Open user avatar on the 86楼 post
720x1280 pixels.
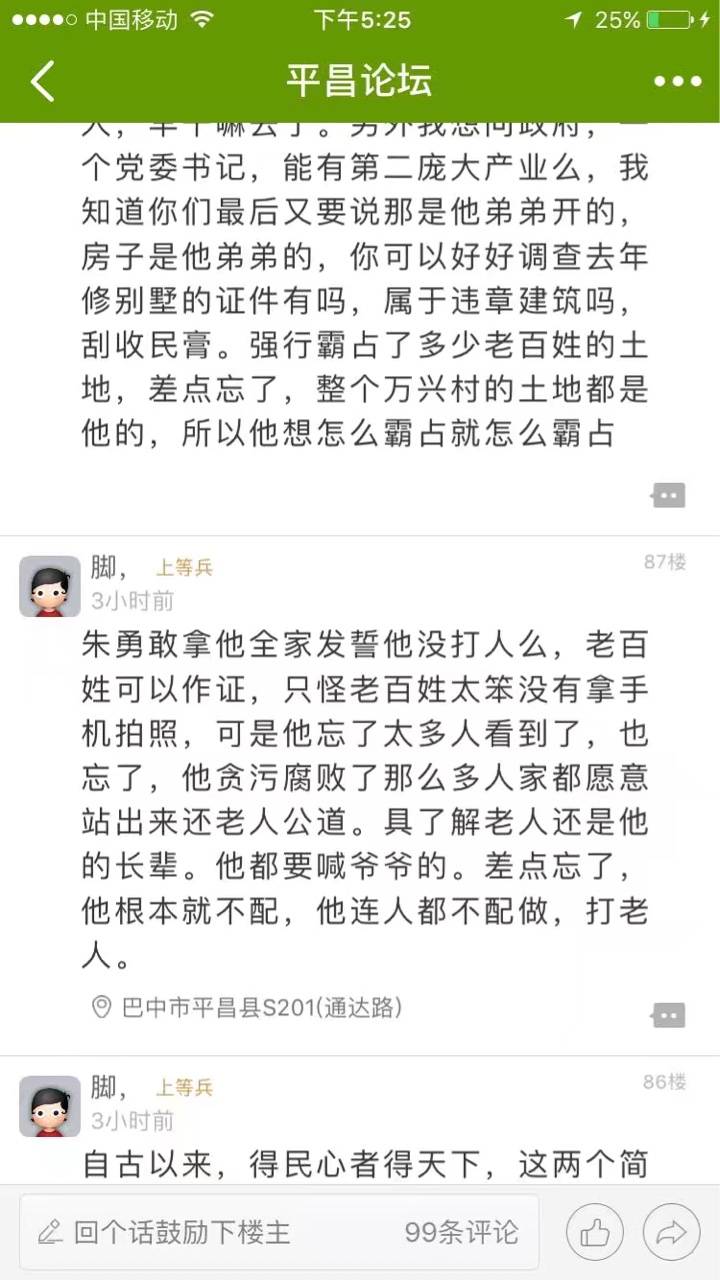click(49, 1106)
